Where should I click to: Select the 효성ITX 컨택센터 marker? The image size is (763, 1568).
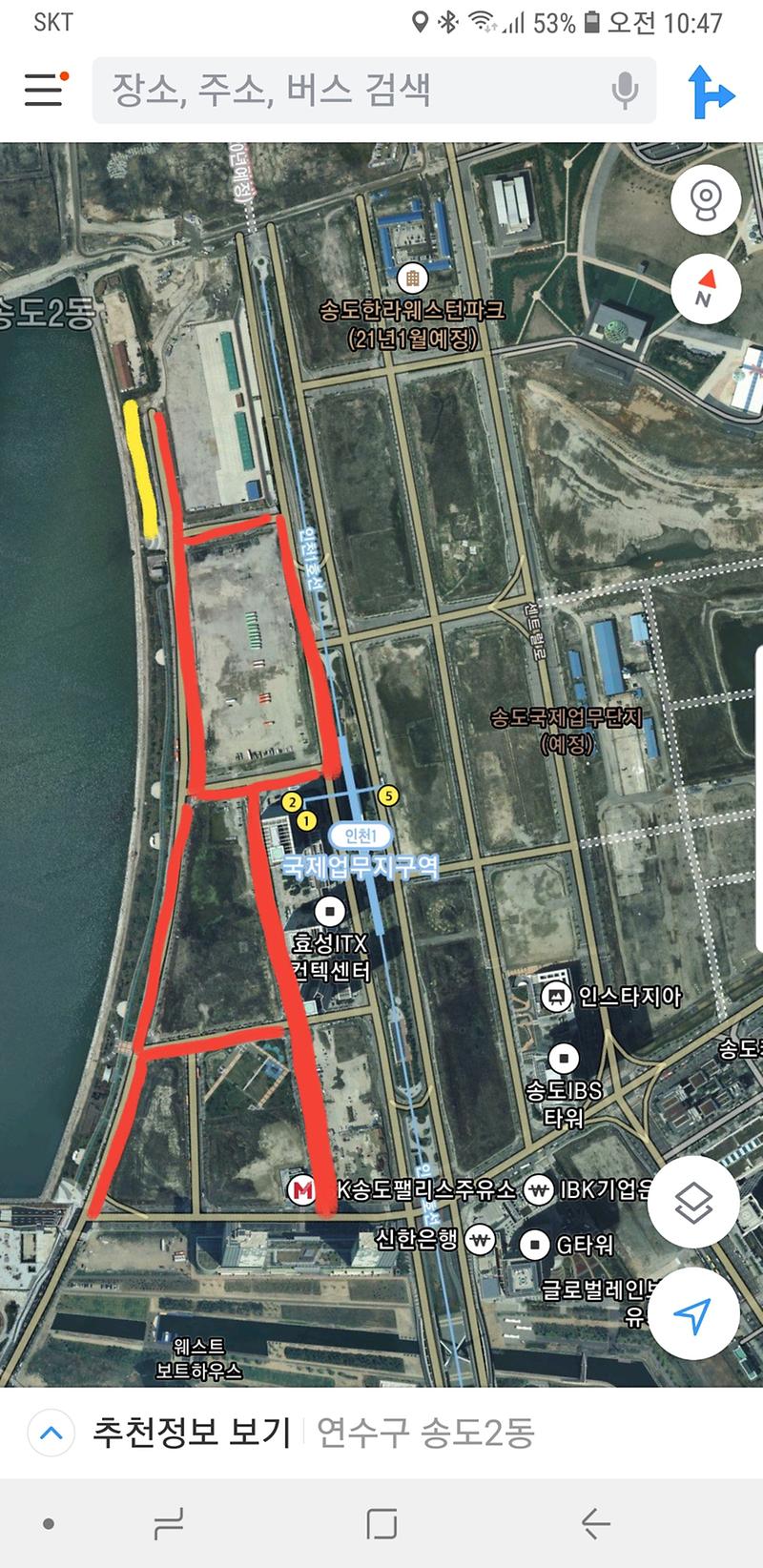(330, 912)
